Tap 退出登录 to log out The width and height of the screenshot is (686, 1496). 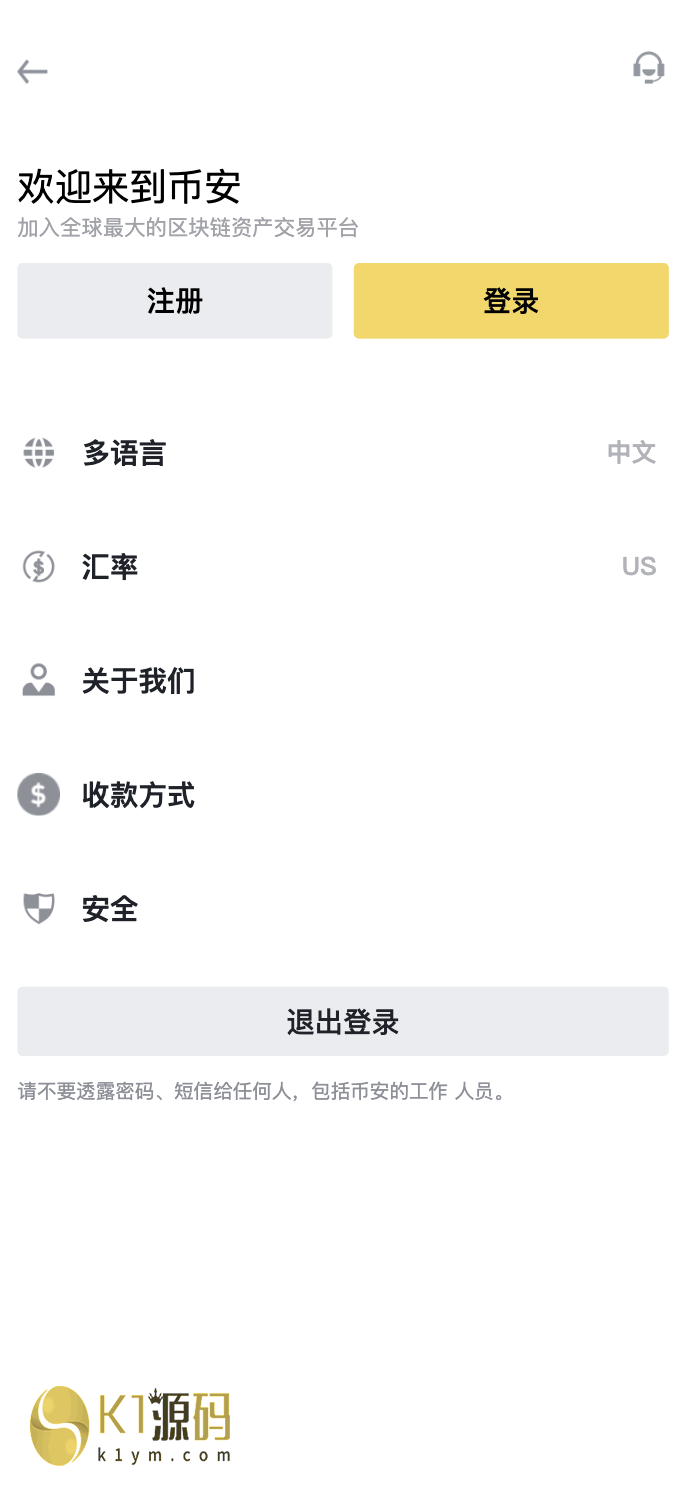pyautogui.click(x=343, y=1021)
